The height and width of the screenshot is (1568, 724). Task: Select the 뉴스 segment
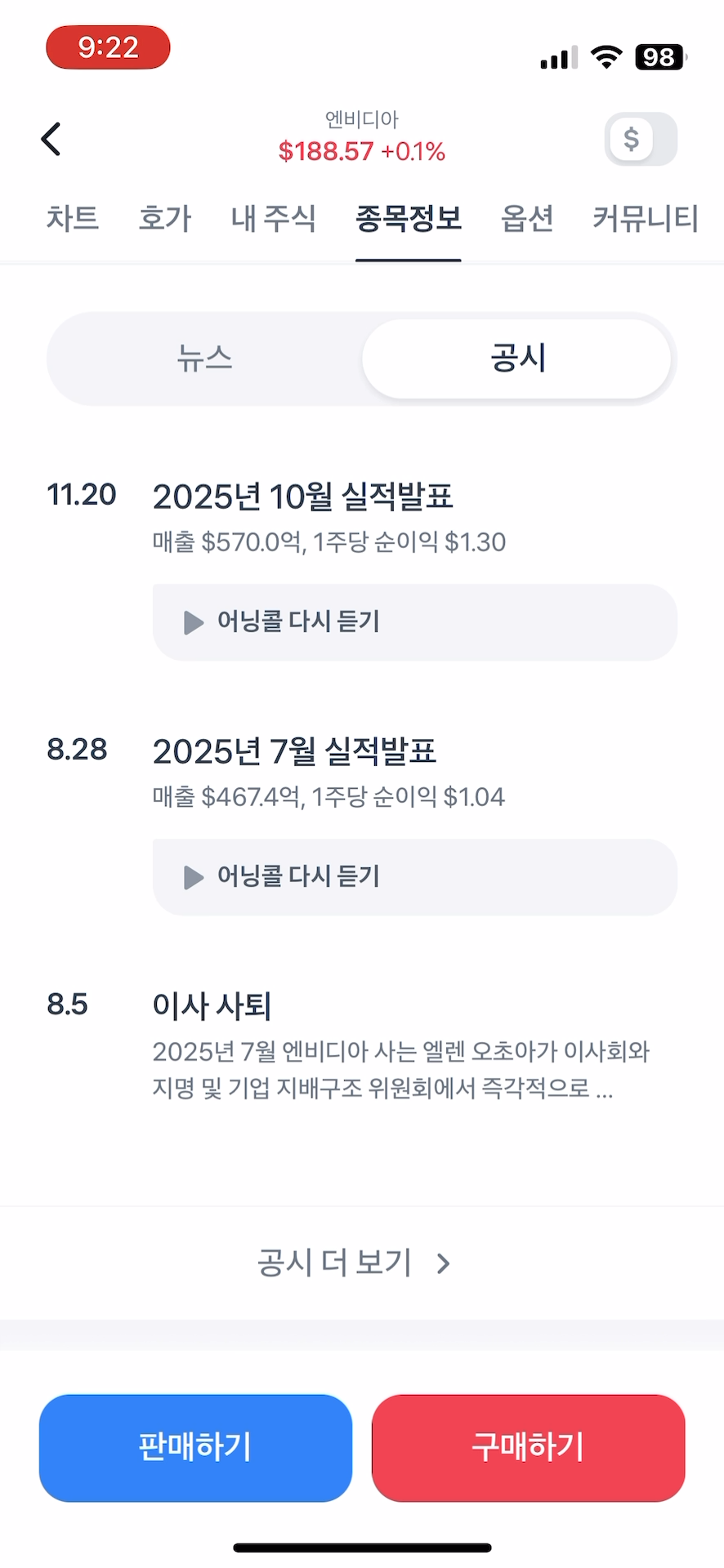tap(205, 359)
